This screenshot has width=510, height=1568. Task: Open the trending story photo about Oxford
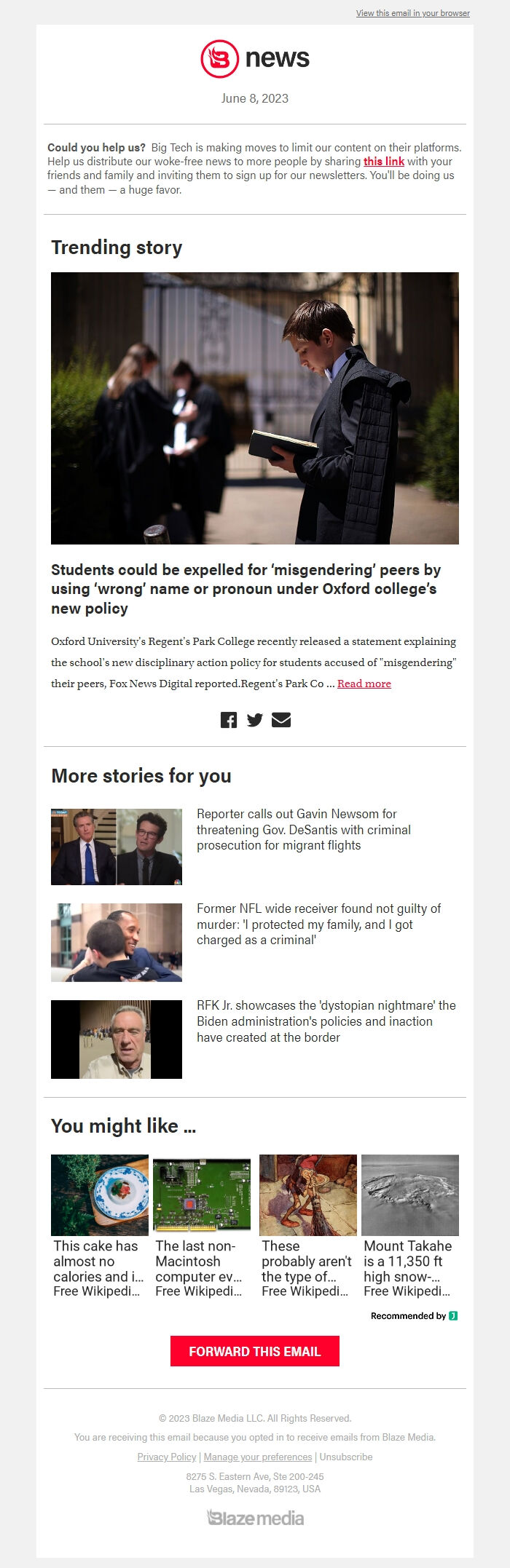click(x=255, y=408)
